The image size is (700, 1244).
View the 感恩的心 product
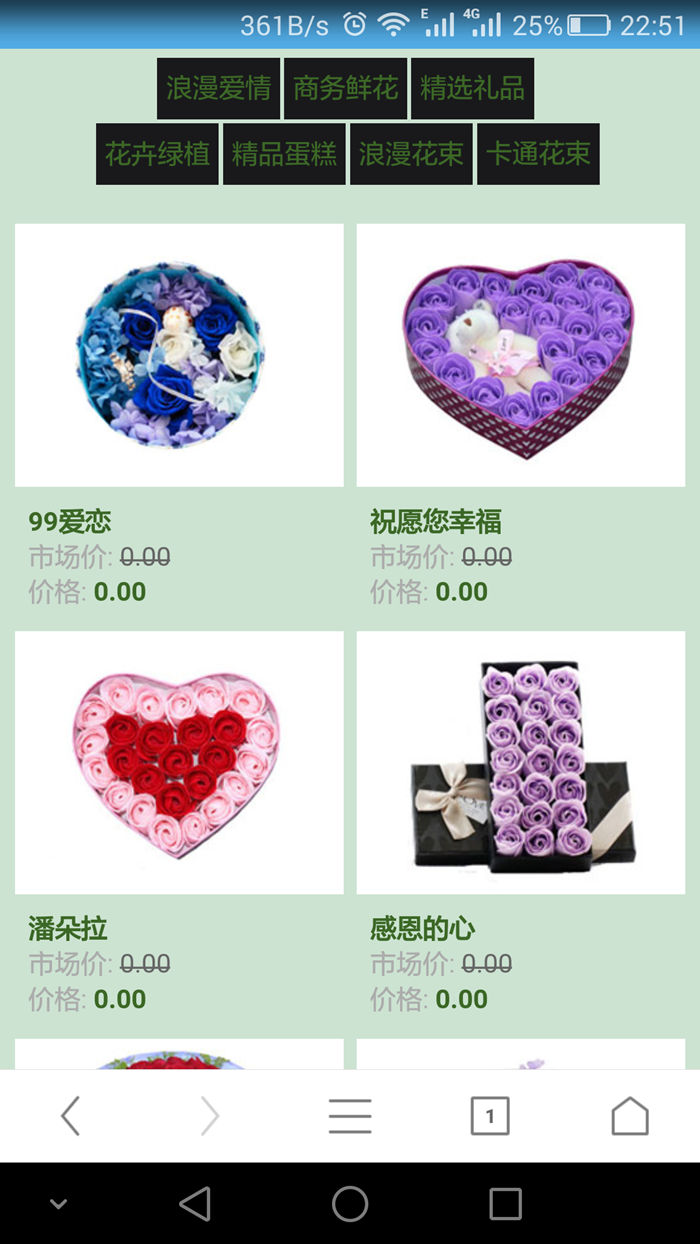tap(520, 762)
